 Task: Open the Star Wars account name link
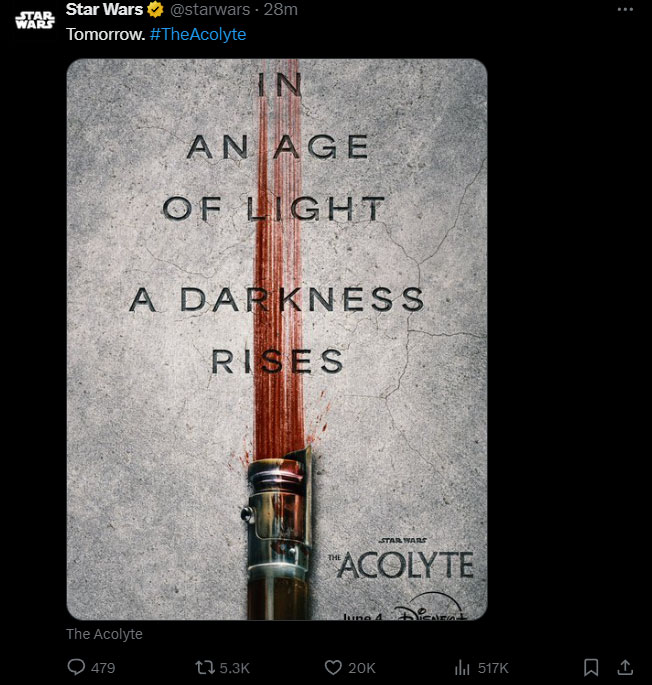coord(104,10)
